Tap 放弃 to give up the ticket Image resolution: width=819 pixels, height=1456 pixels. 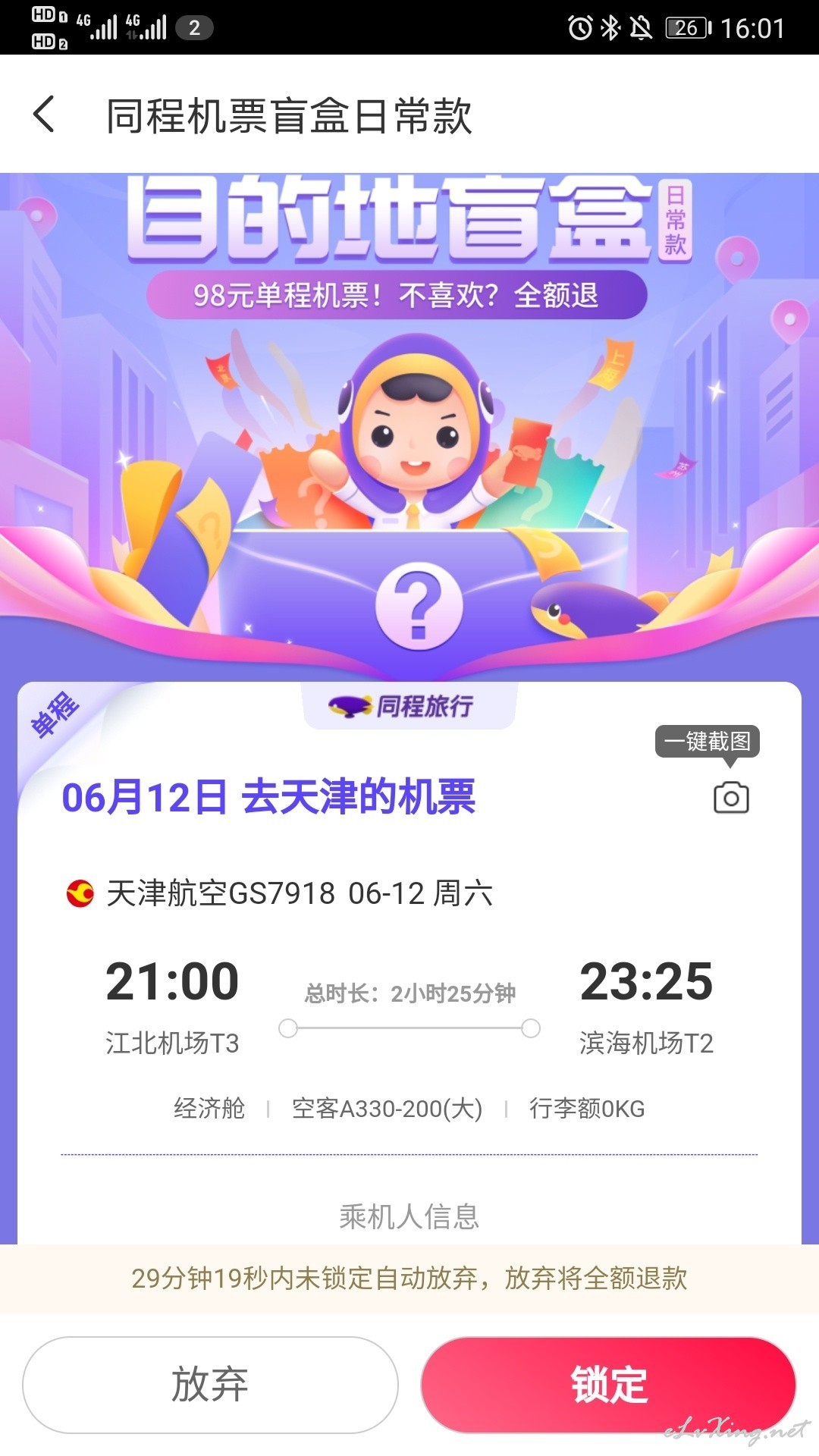pyautogui.click(x=210, y=1385)
